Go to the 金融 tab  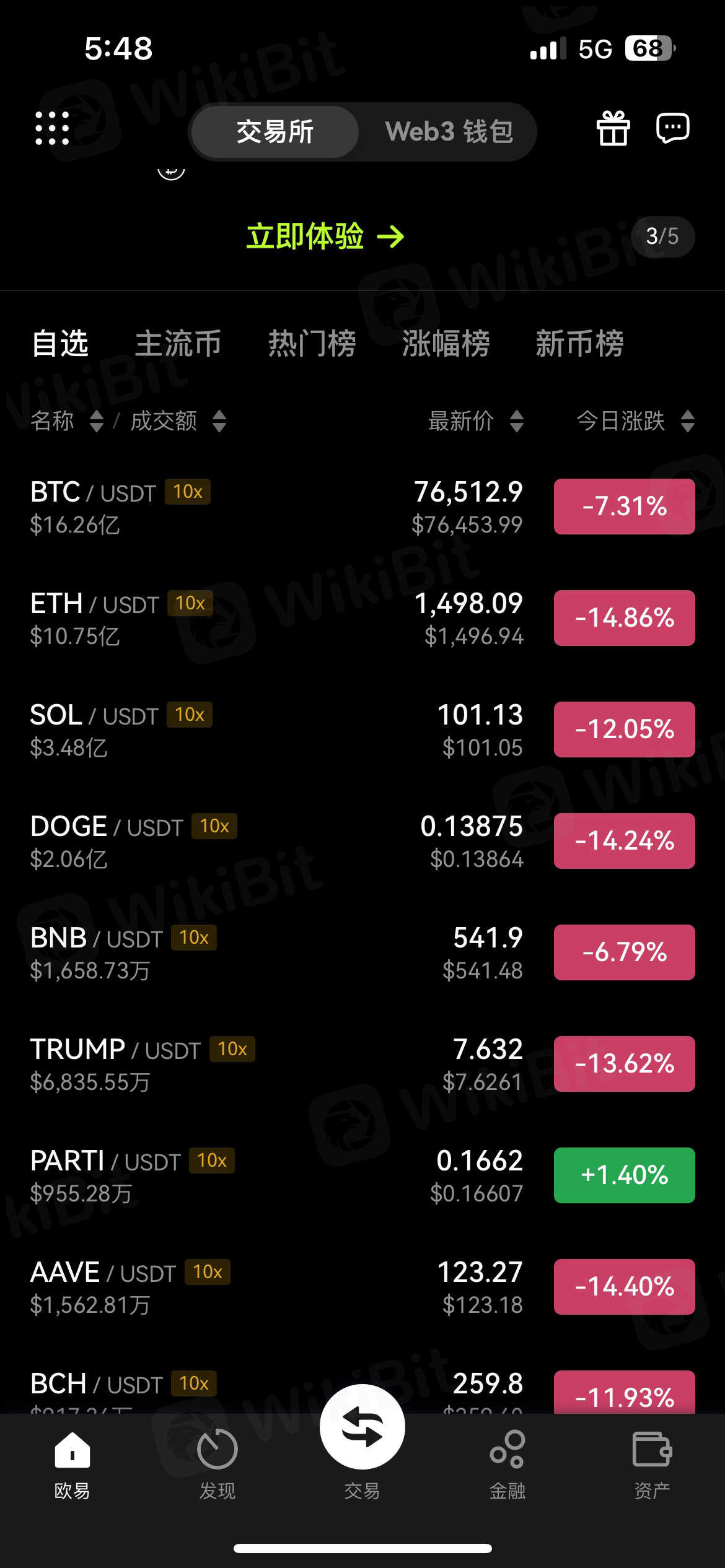click(x=507, y=1465)
